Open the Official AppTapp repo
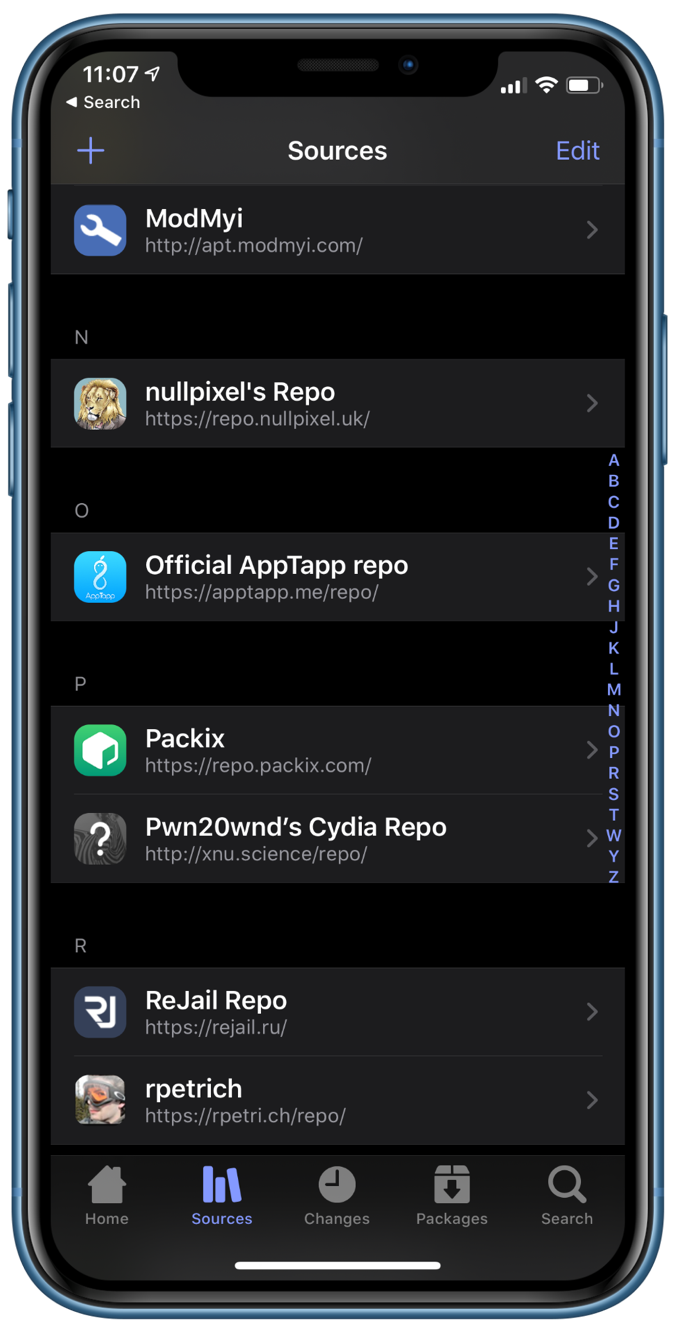 pos(338,577)
